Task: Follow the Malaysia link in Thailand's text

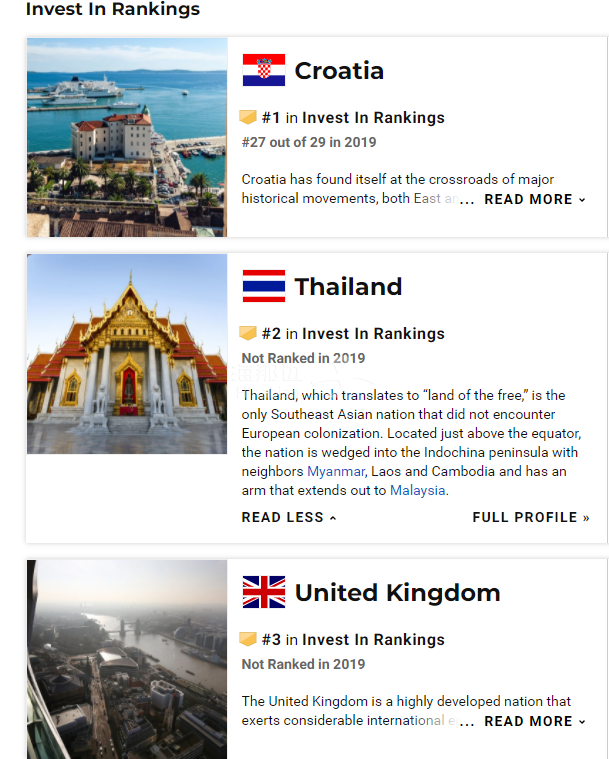Action: (x=418, y=491)
